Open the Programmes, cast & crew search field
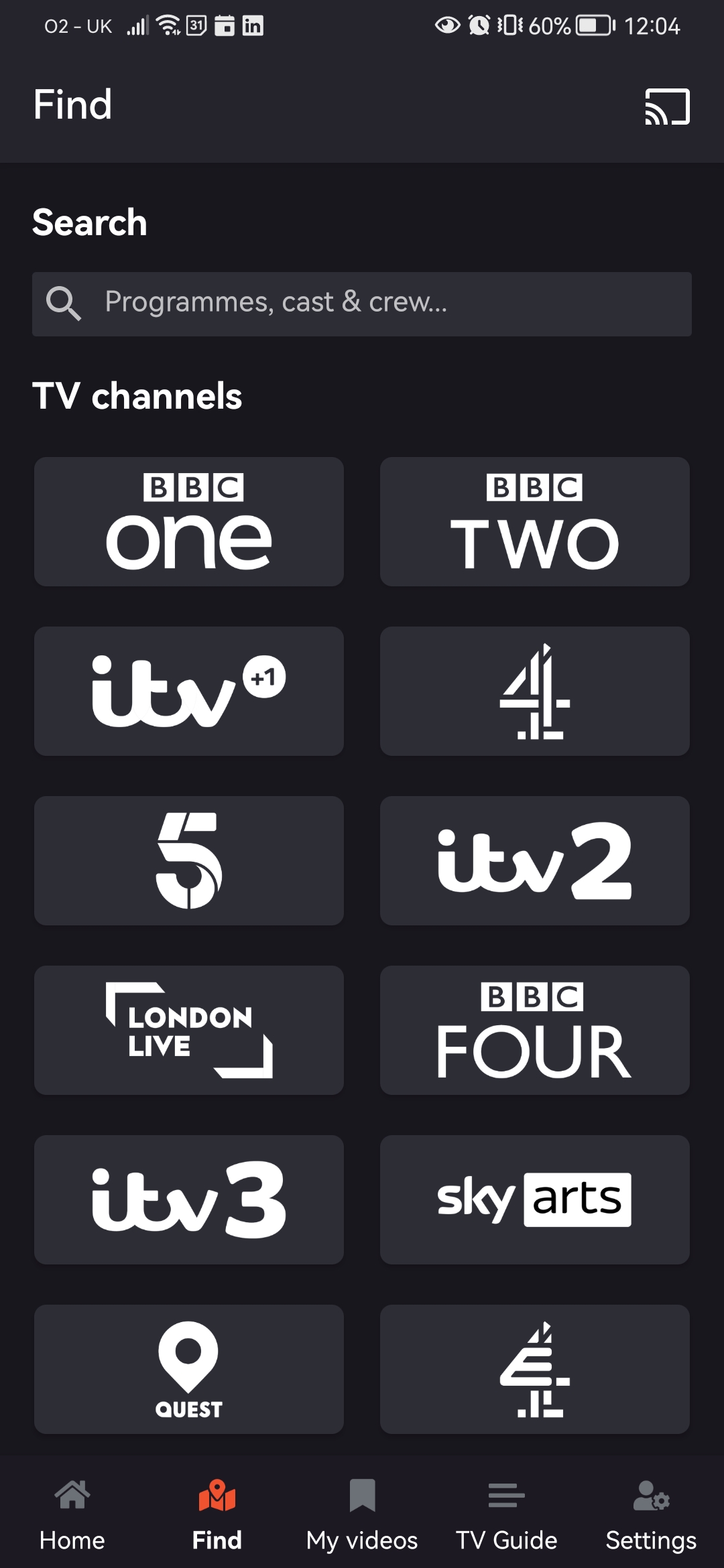This screenshot has width=724, height=1568. pyautogui.click(x=362, y=304)
